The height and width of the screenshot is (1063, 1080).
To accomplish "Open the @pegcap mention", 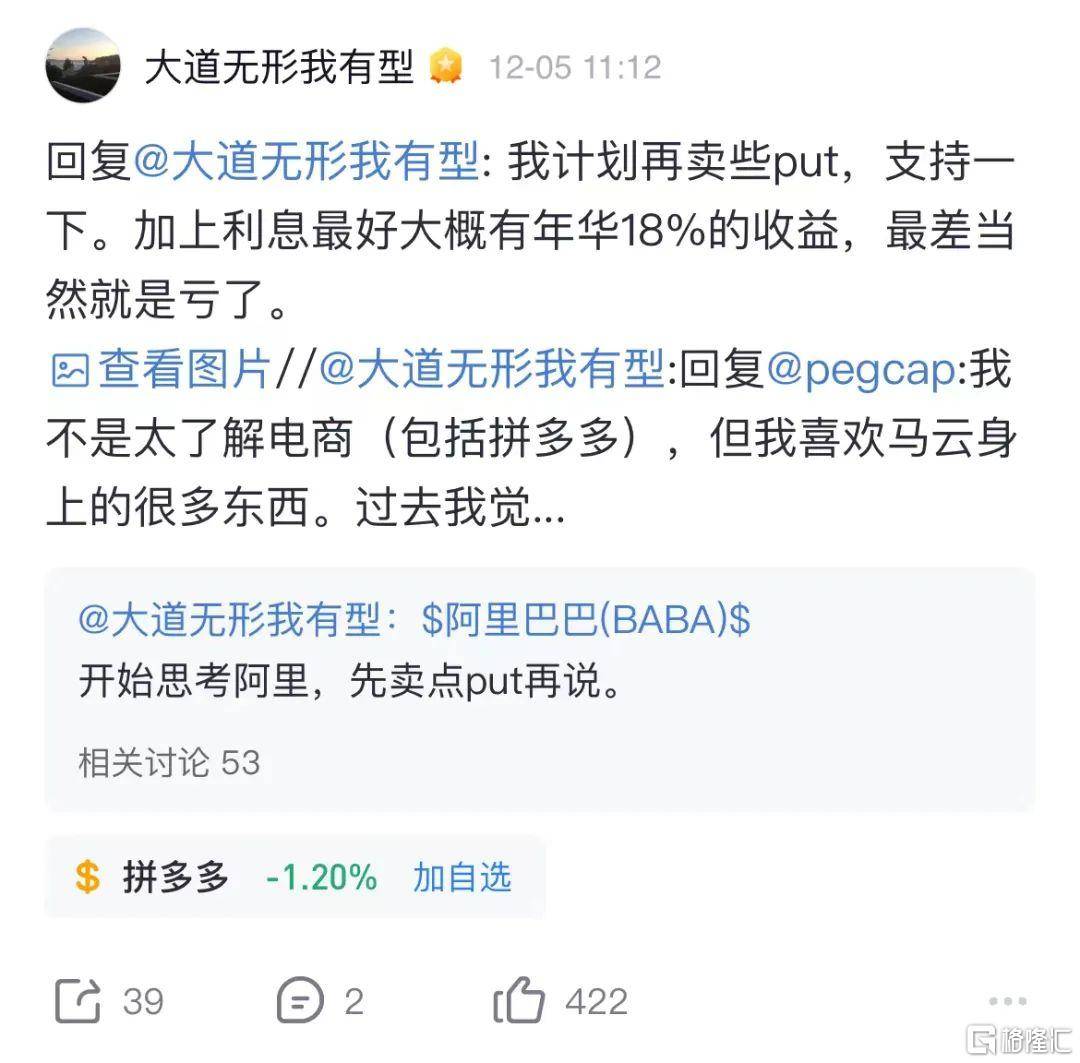I will coord(860,371).
